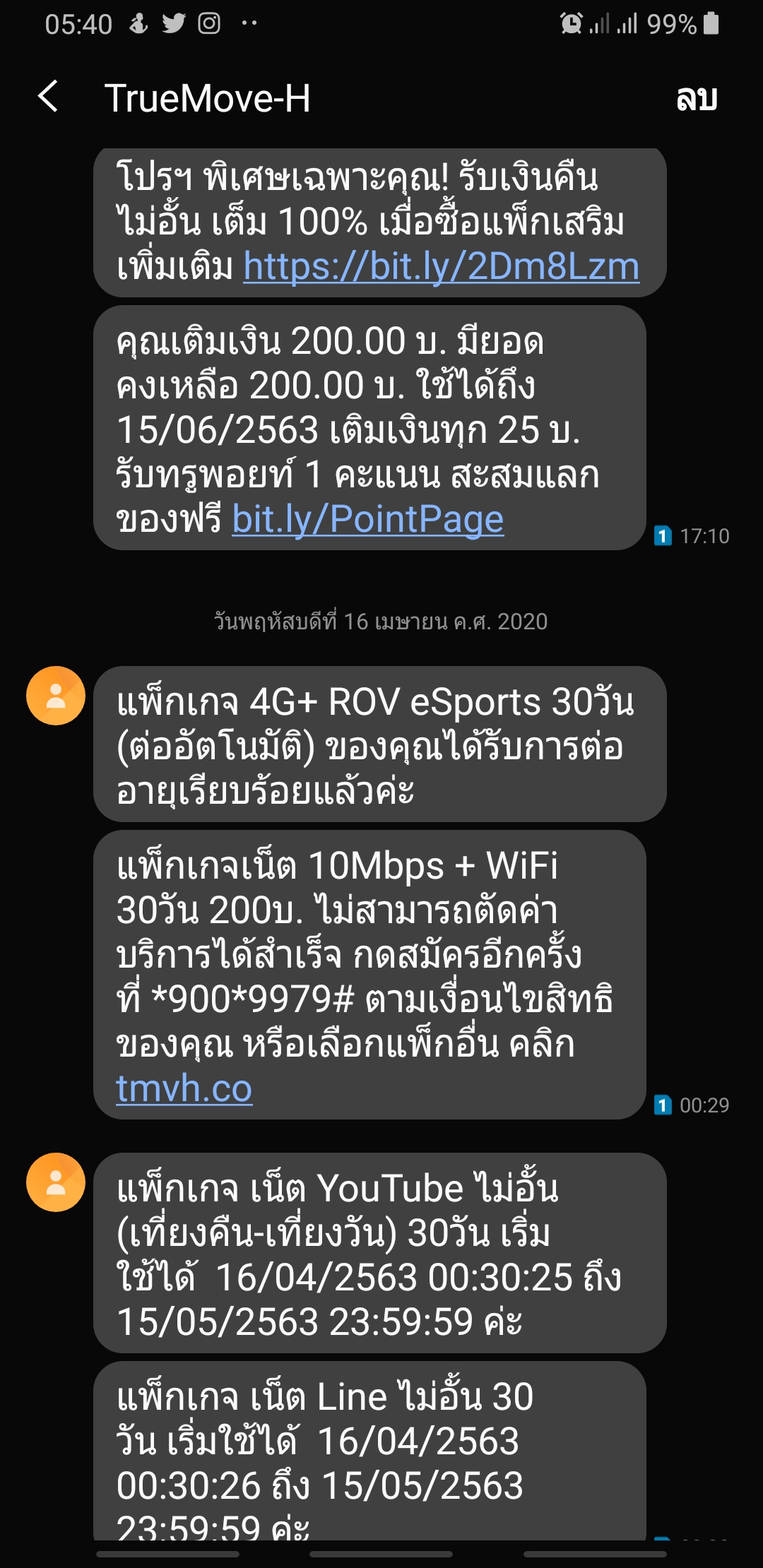Open the bit.ly/PointPage link
The height and width of the screenshot is (1568, 763).
coord(367,520)
